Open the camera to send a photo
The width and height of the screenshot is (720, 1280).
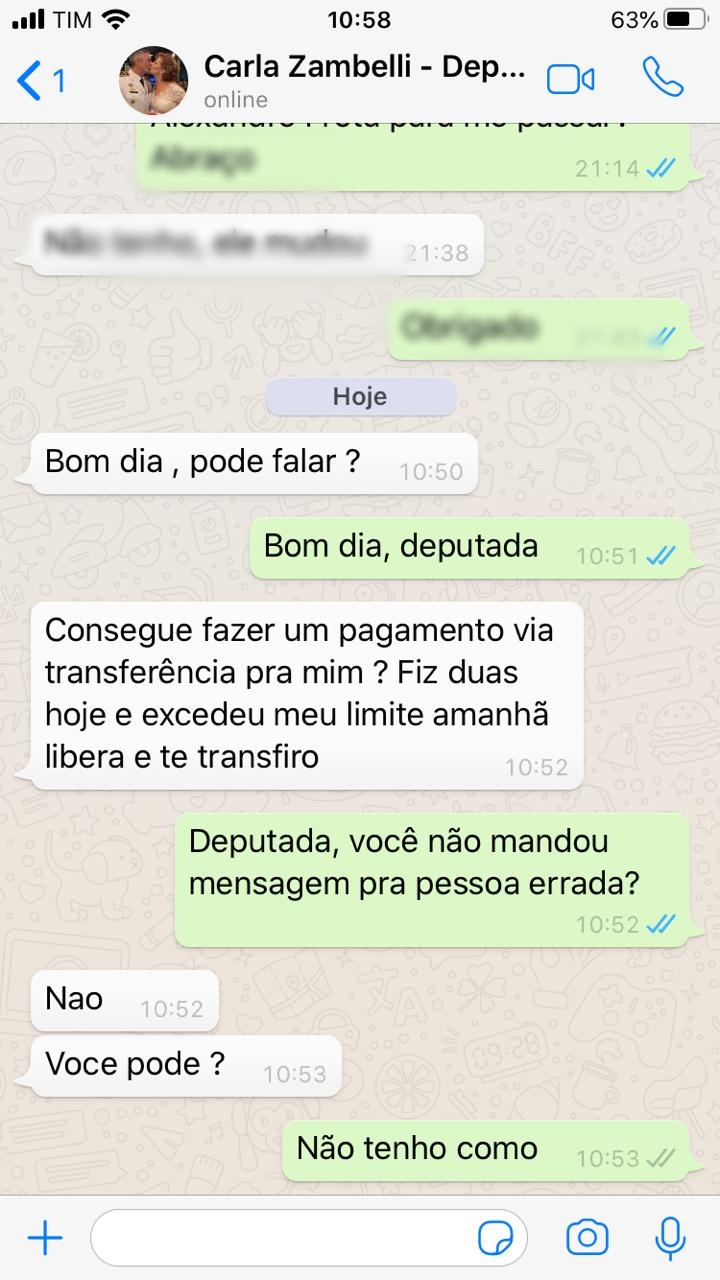(587, 1238)
